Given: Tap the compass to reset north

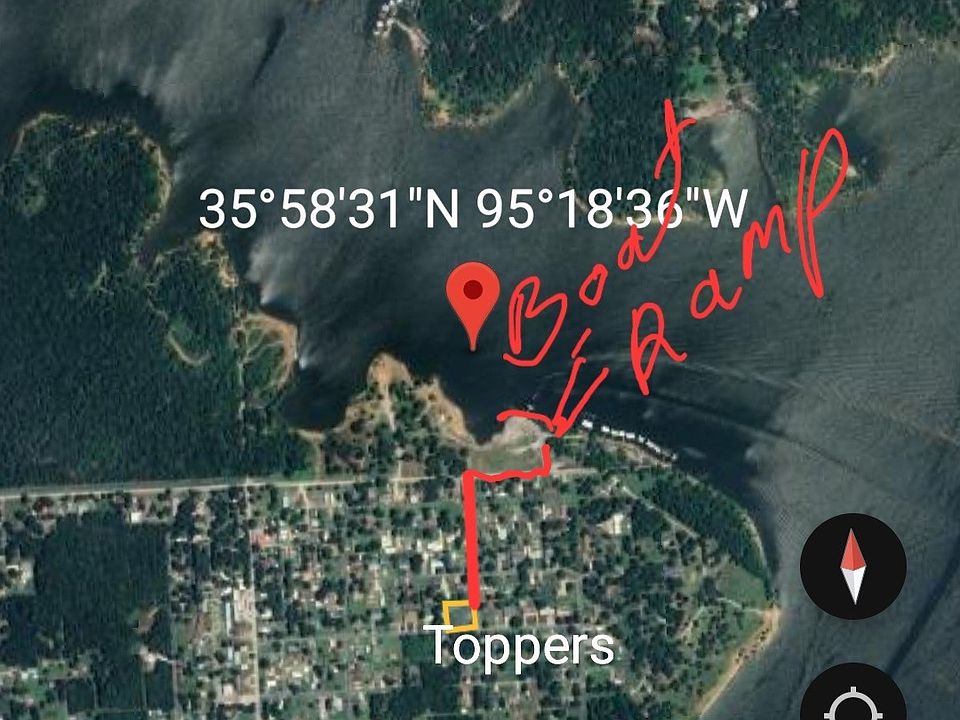Looking at the screenshot, I should point(853,567).
